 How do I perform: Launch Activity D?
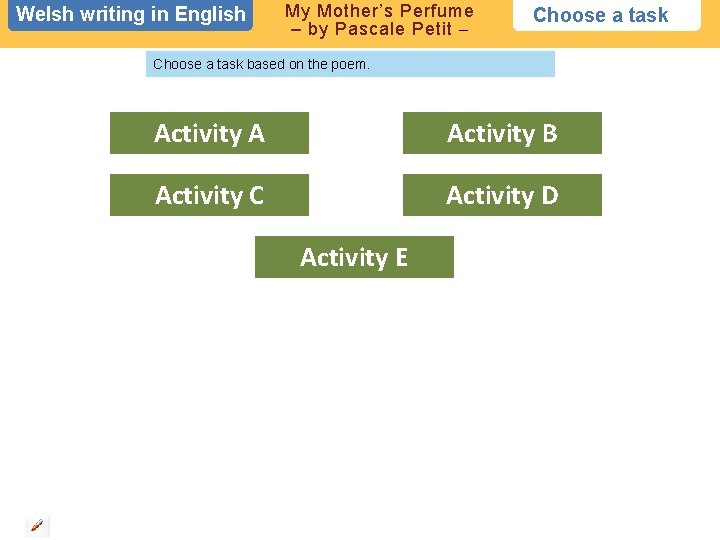click(502, 195)
